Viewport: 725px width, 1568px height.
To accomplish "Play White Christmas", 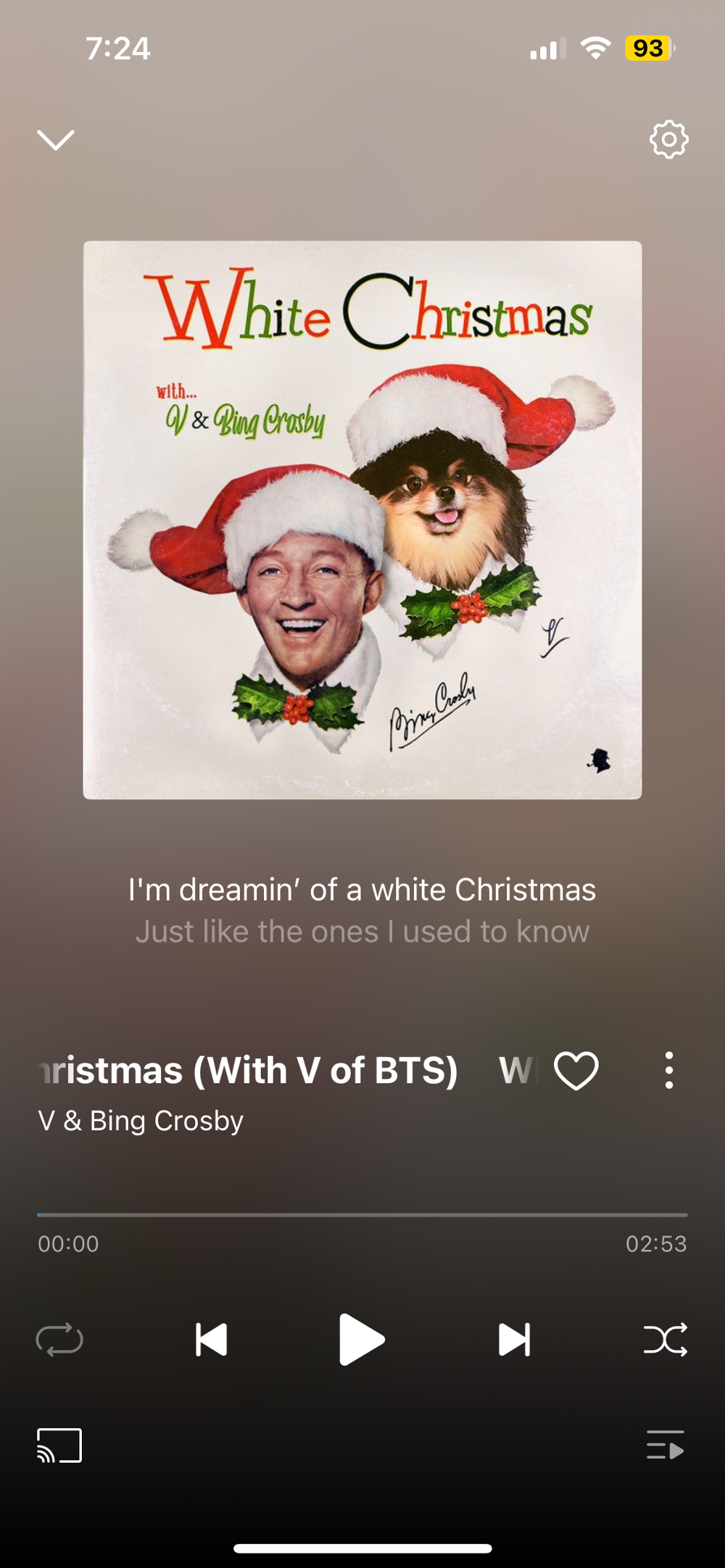I will point(362,1339).
